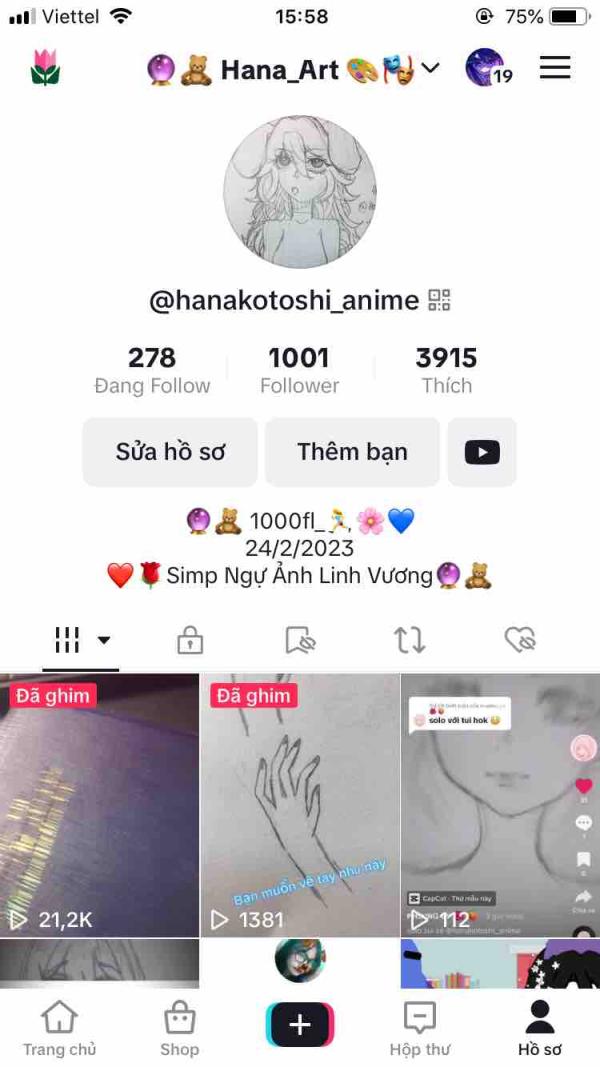View the Follower list
This screenshot has width=600, height=1067.
299,370
